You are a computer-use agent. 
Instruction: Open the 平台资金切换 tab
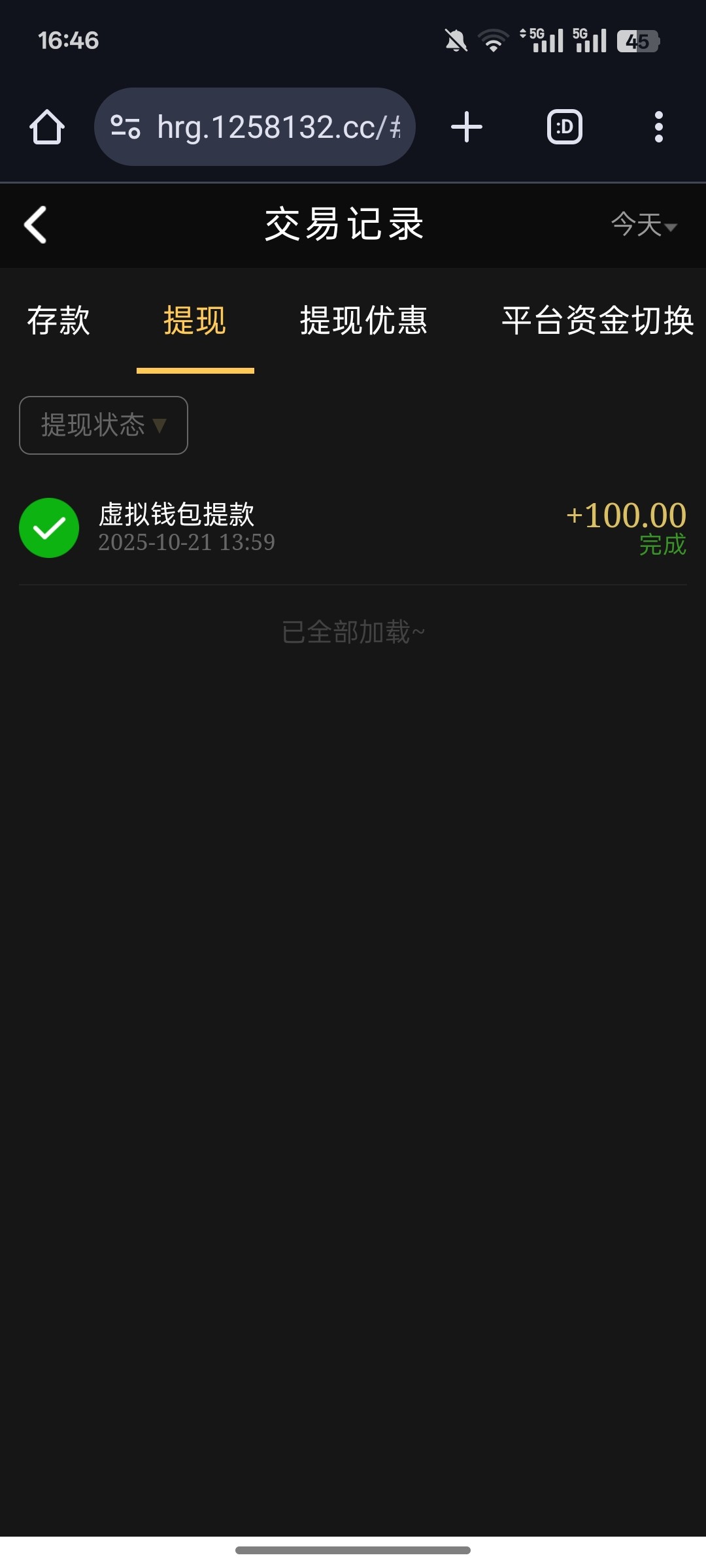[x=597, y=321]
